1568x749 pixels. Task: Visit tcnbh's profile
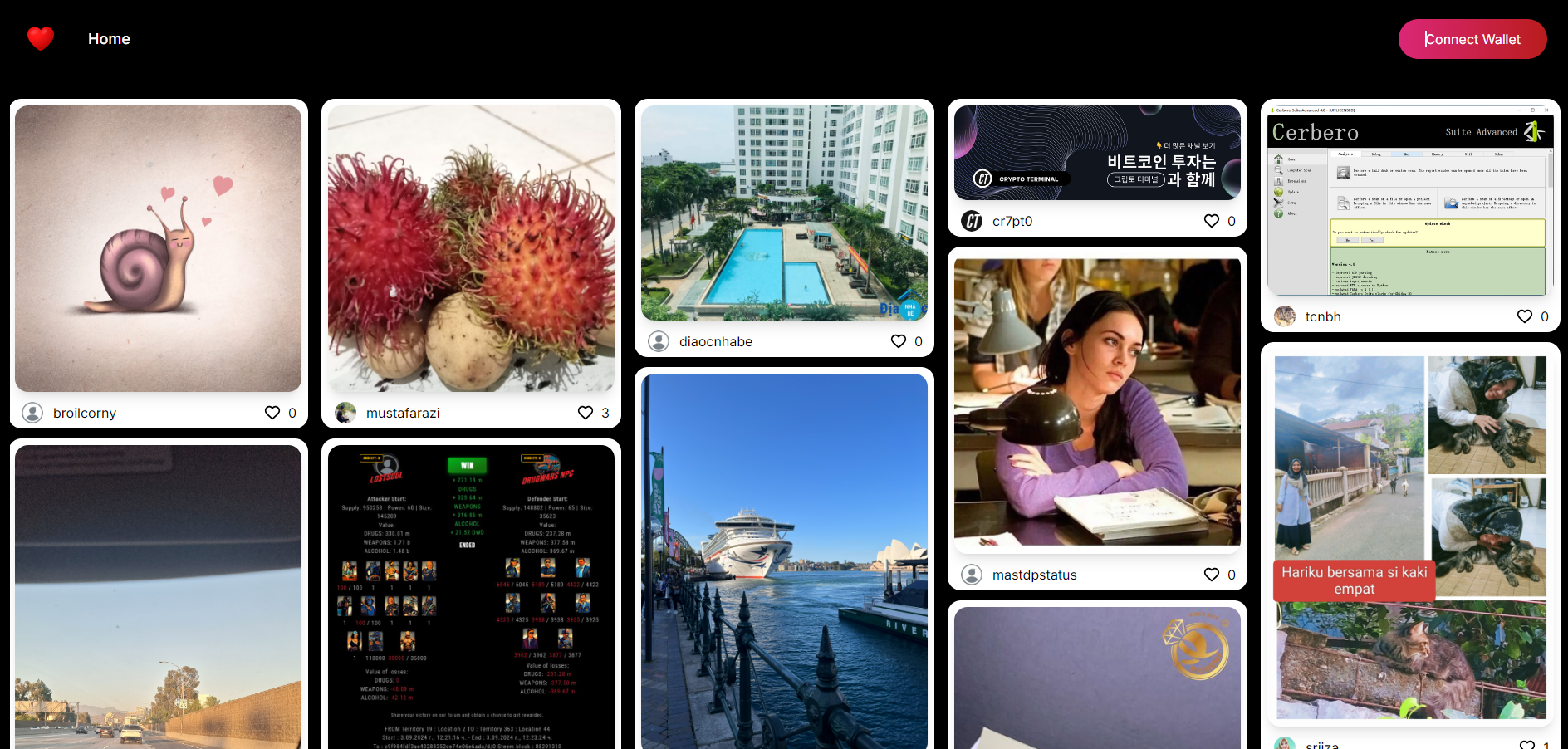click(1322, 316)
